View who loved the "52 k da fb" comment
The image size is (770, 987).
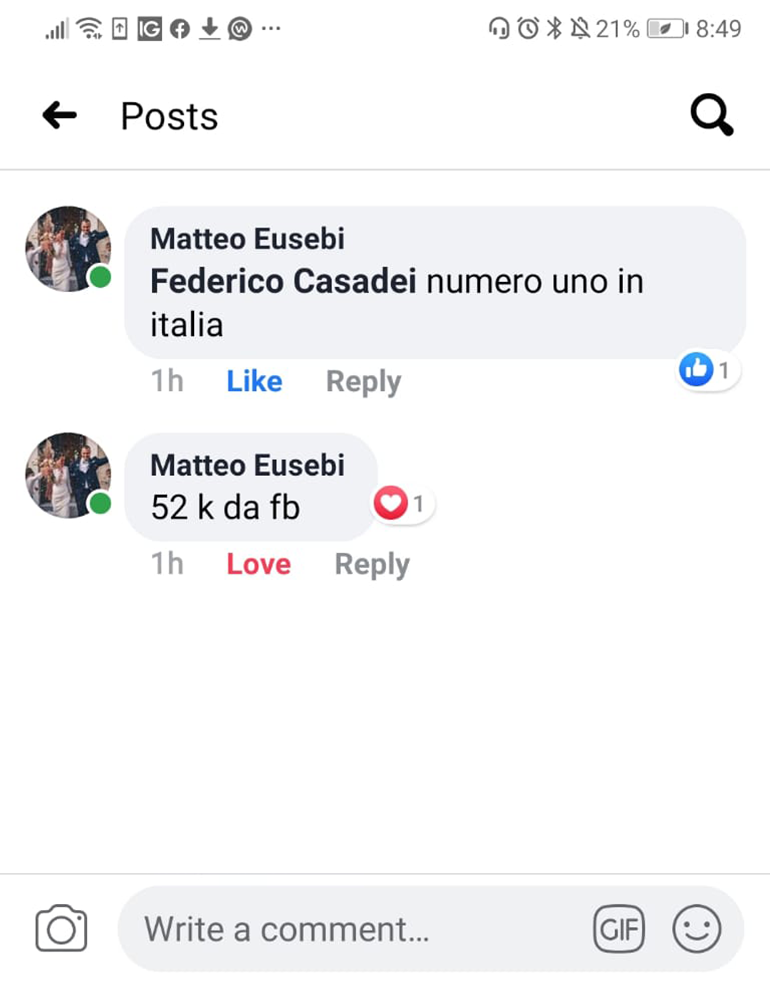[402, 505]
